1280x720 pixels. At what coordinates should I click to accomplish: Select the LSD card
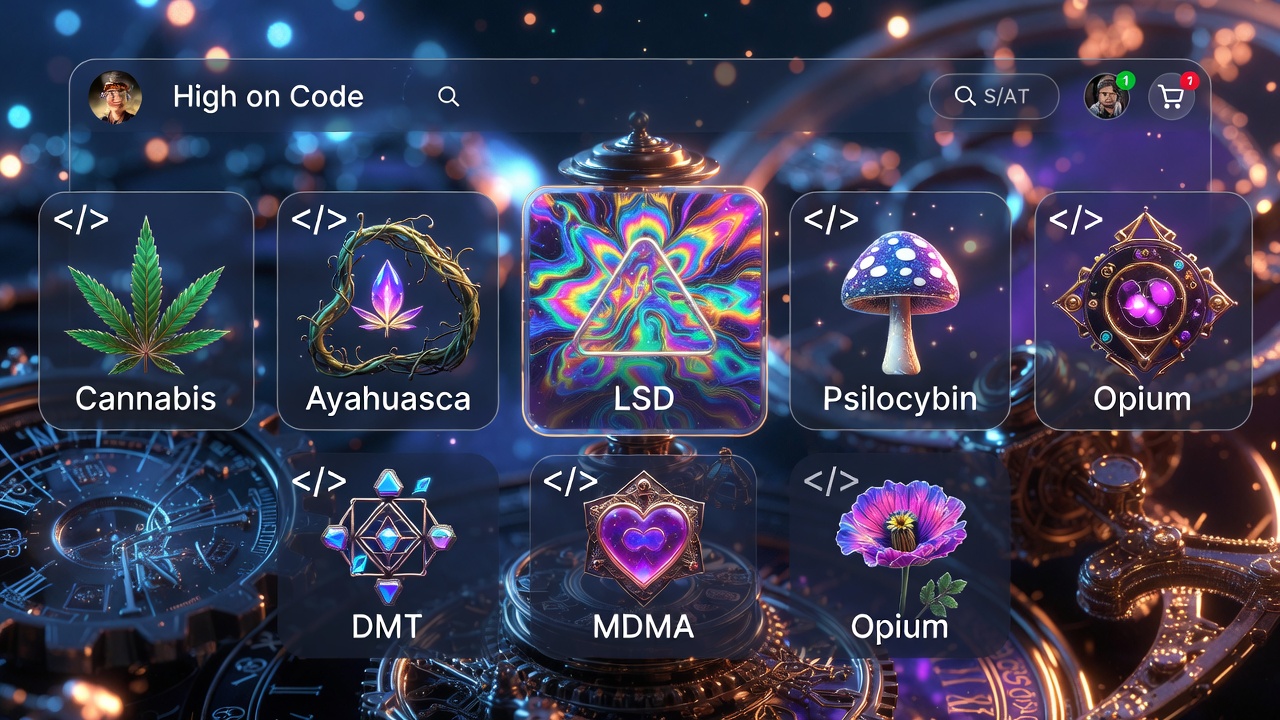(645, 311)
